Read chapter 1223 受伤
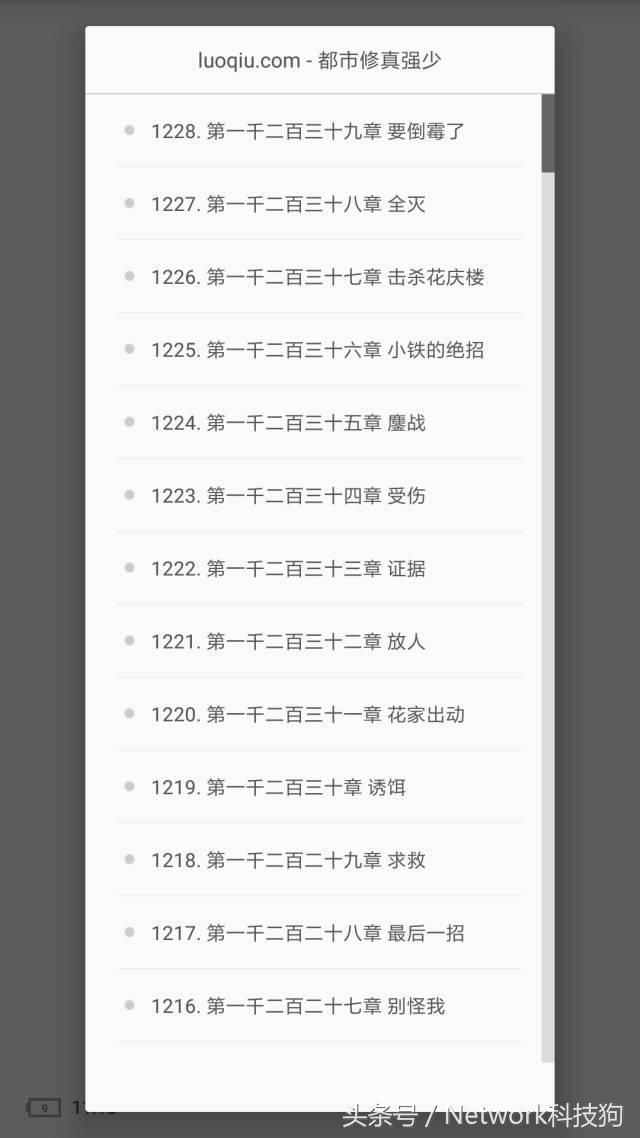Image resolution: width=640 pixels, height=1138 pixels. 319,496
